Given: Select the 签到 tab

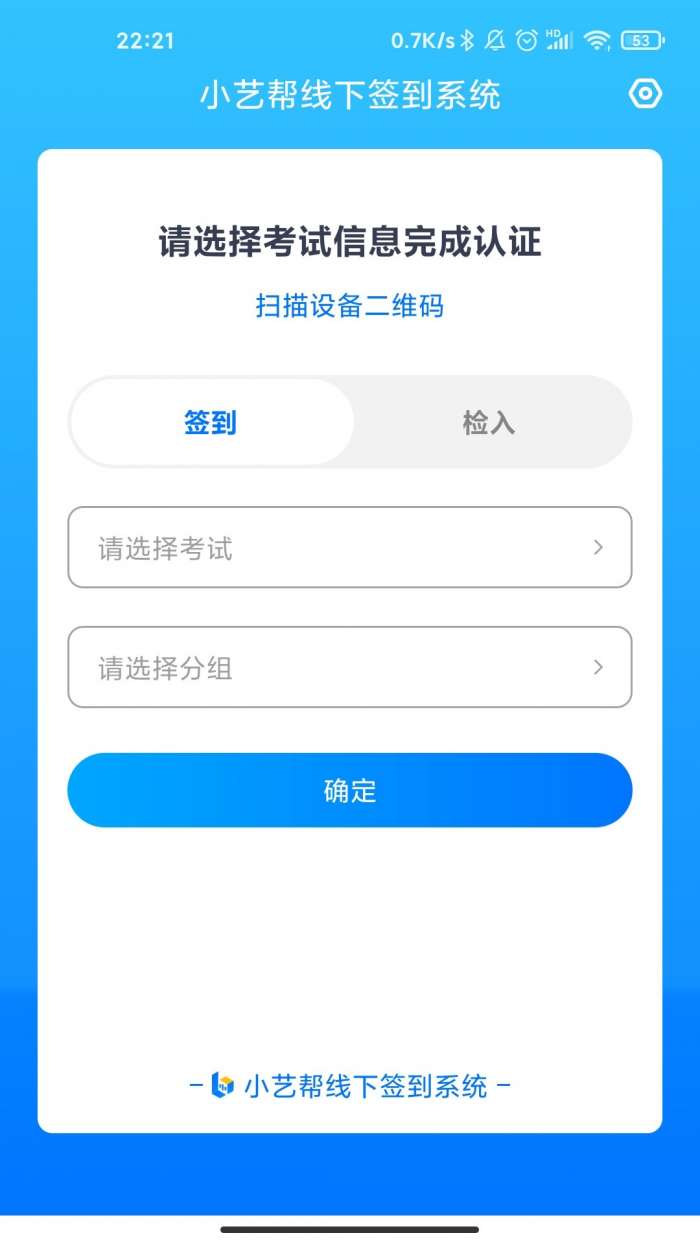Looking at the screenshot, I should click(211, 422).
